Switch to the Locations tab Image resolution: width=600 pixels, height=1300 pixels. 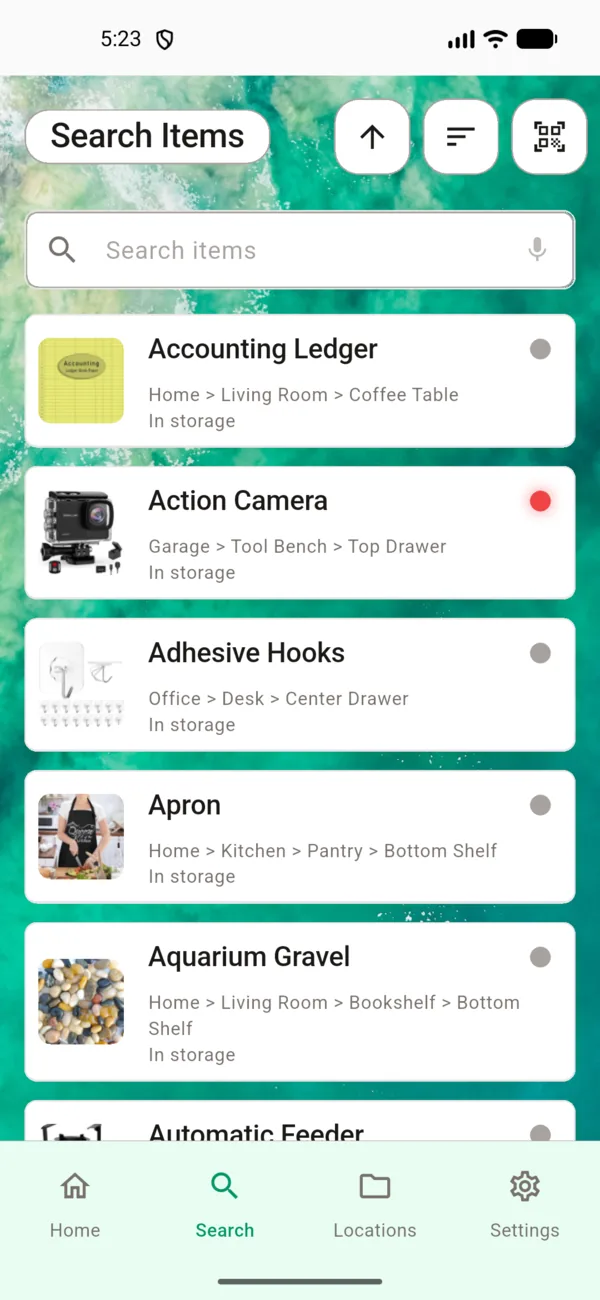(x=375, y=1203)
